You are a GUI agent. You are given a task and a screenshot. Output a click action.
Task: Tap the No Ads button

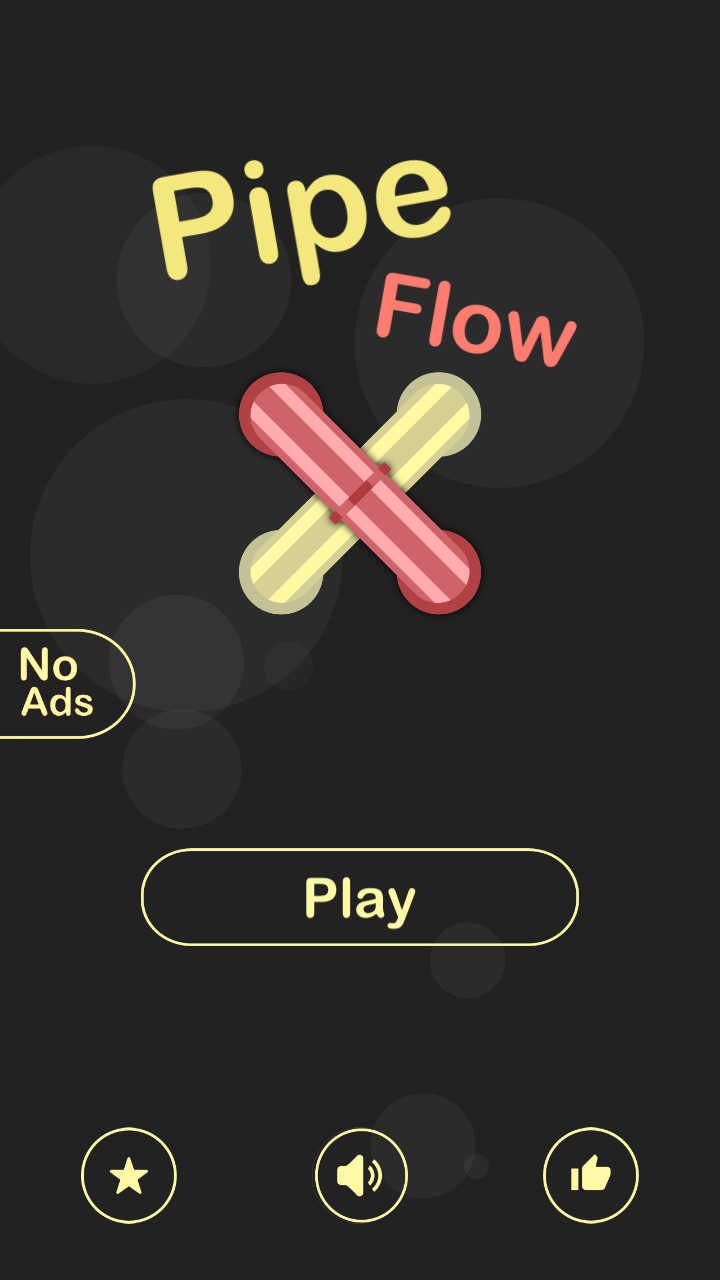pos(60,684)
